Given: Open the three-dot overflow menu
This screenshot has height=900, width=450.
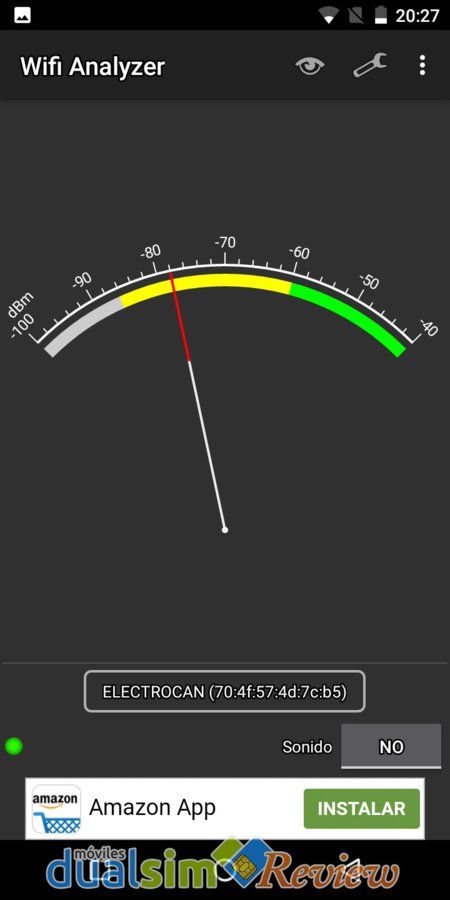Looking at the screenshot, I should [422, 65].
